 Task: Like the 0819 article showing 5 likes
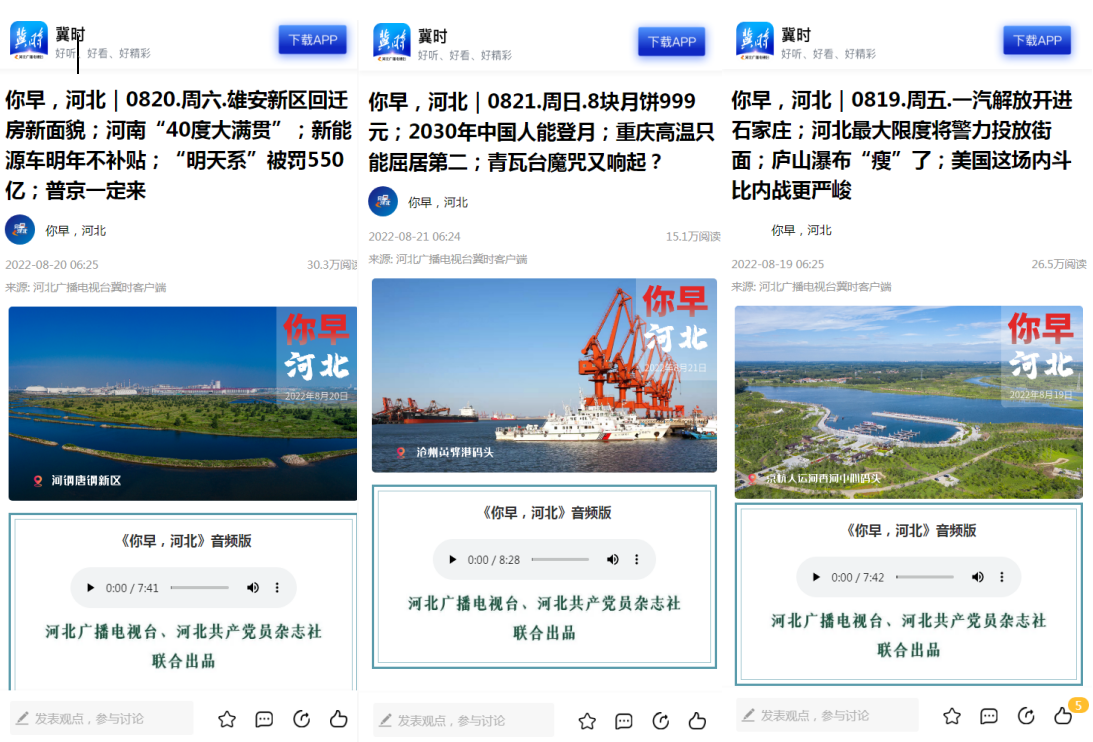click(1063, 716)
